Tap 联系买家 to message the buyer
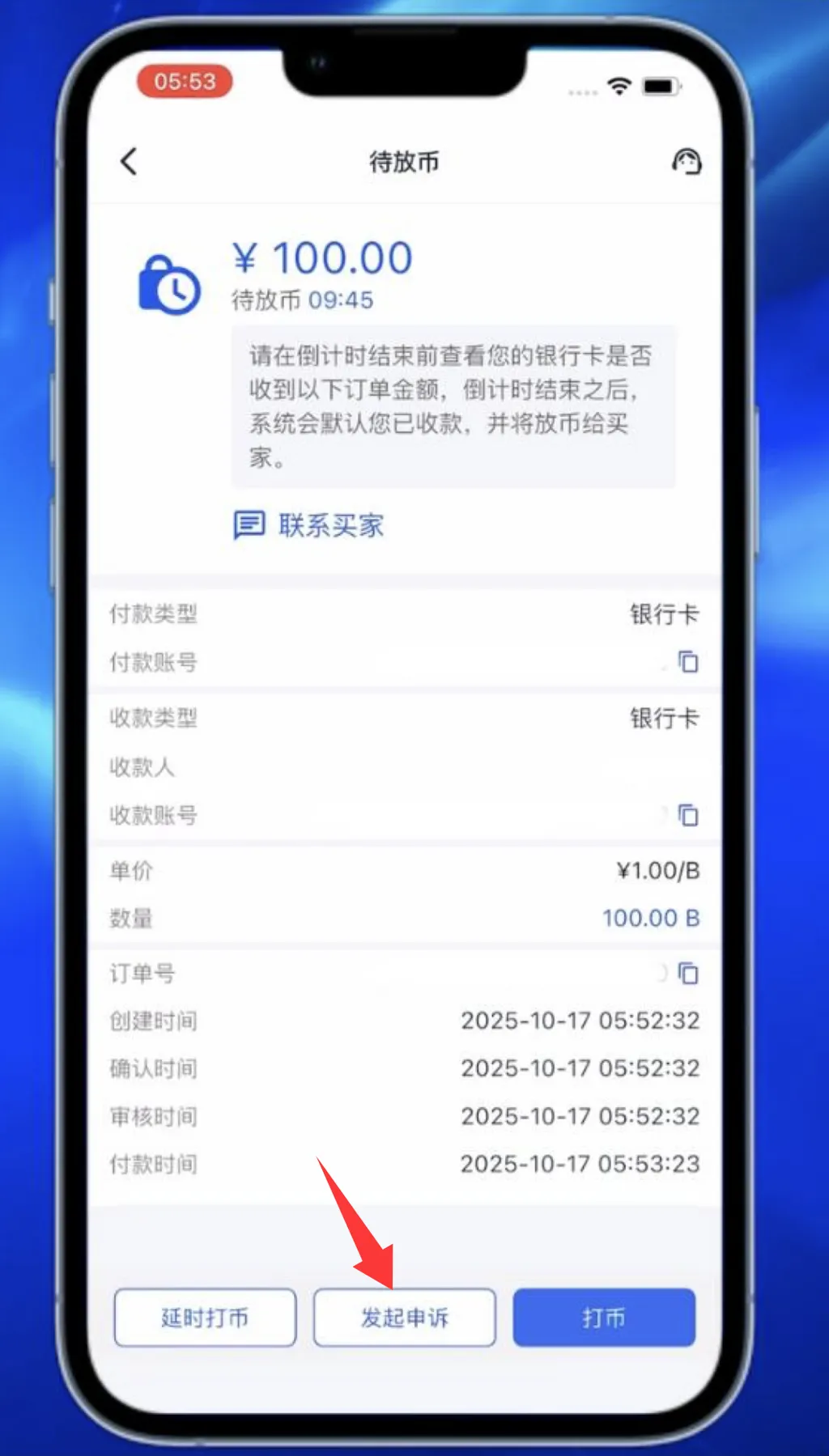The height and width of the screenshot is (1456, 829). (x=309, y=525)
